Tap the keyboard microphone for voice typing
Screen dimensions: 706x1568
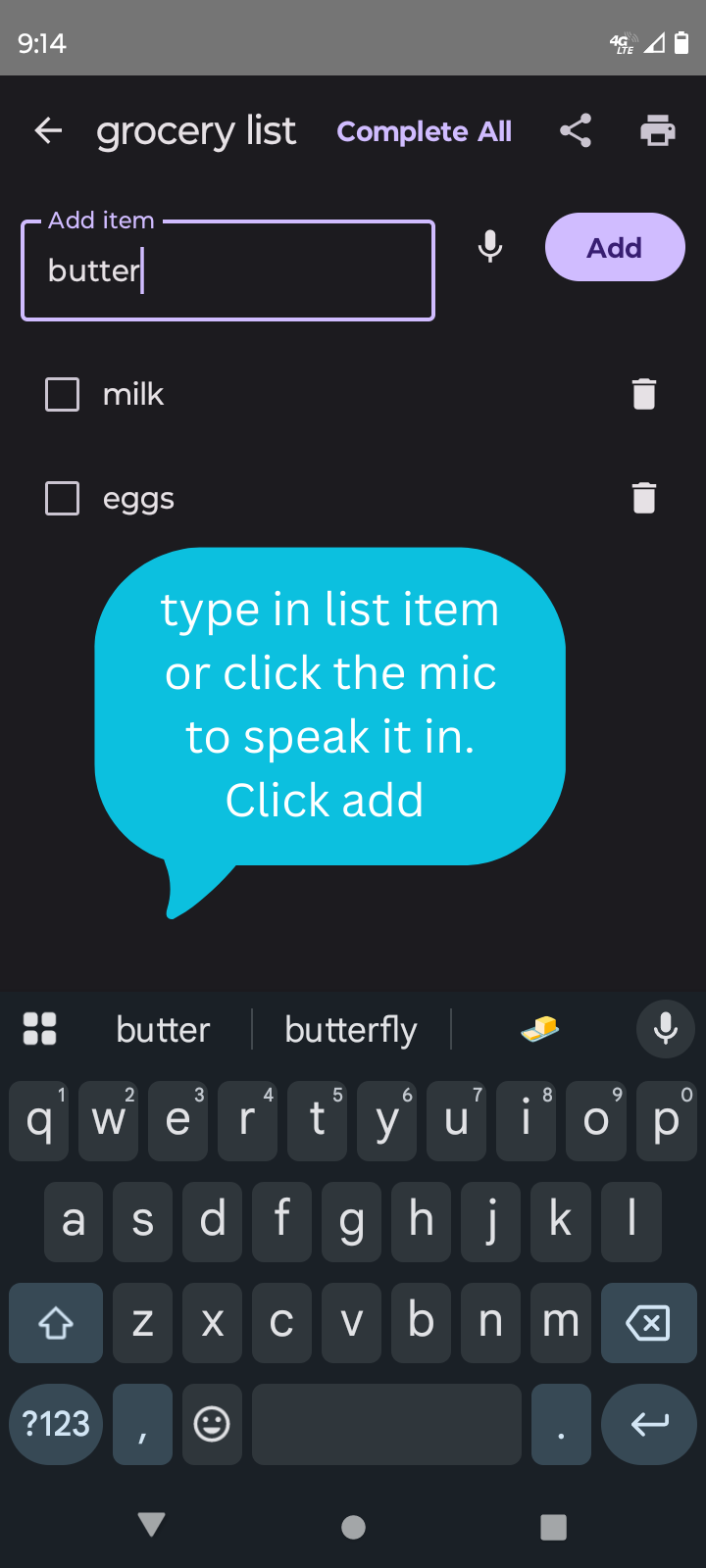(665, 1029)
